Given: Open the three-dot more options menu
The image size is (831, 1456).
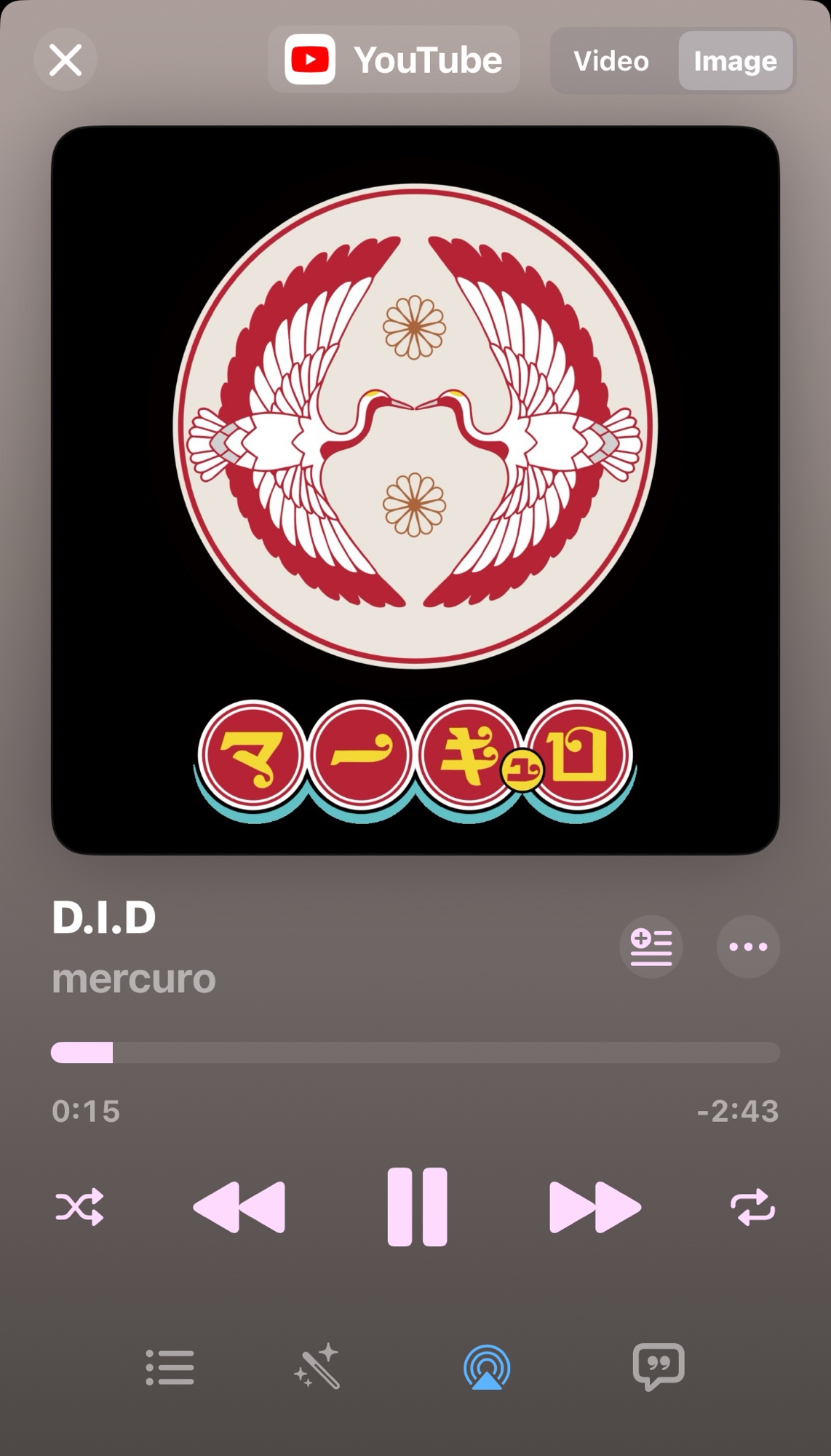Looking at the screenshot, I should click(x=748, y=946).
